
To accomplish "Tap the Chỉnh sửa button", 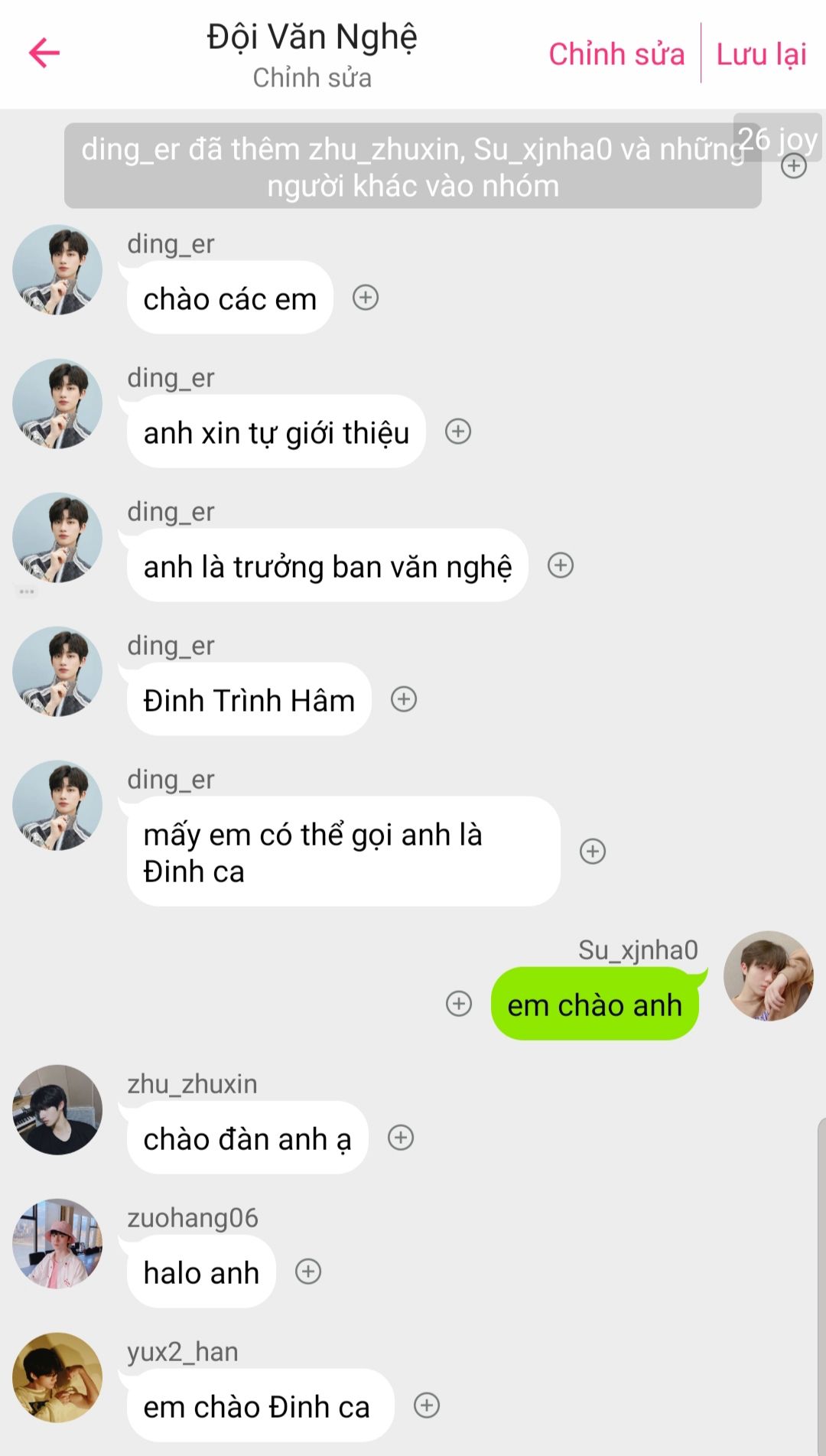I will (x=616, y=54).
